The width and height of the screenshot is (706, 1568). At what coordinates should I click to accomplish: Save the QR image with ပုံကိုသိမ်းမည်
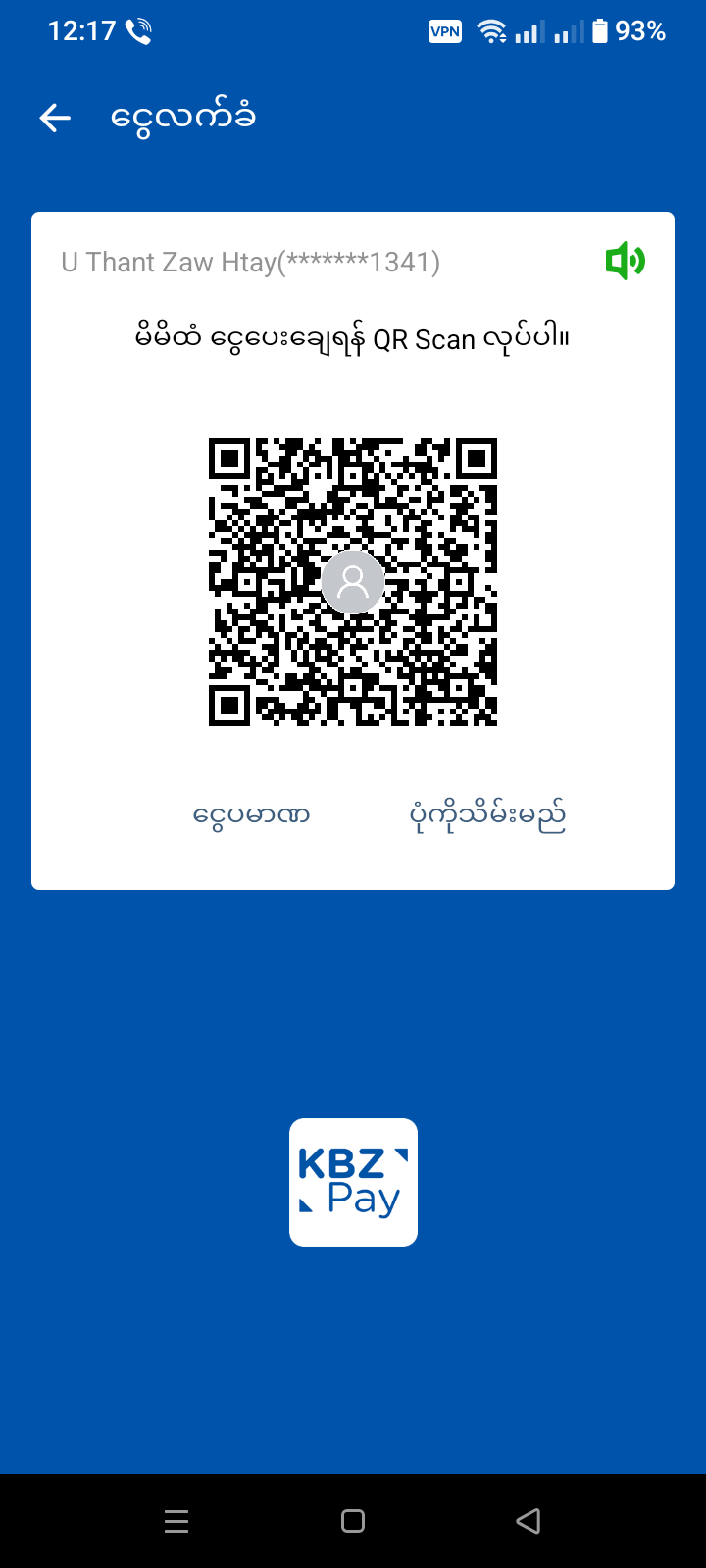click(x=487, y=814)
